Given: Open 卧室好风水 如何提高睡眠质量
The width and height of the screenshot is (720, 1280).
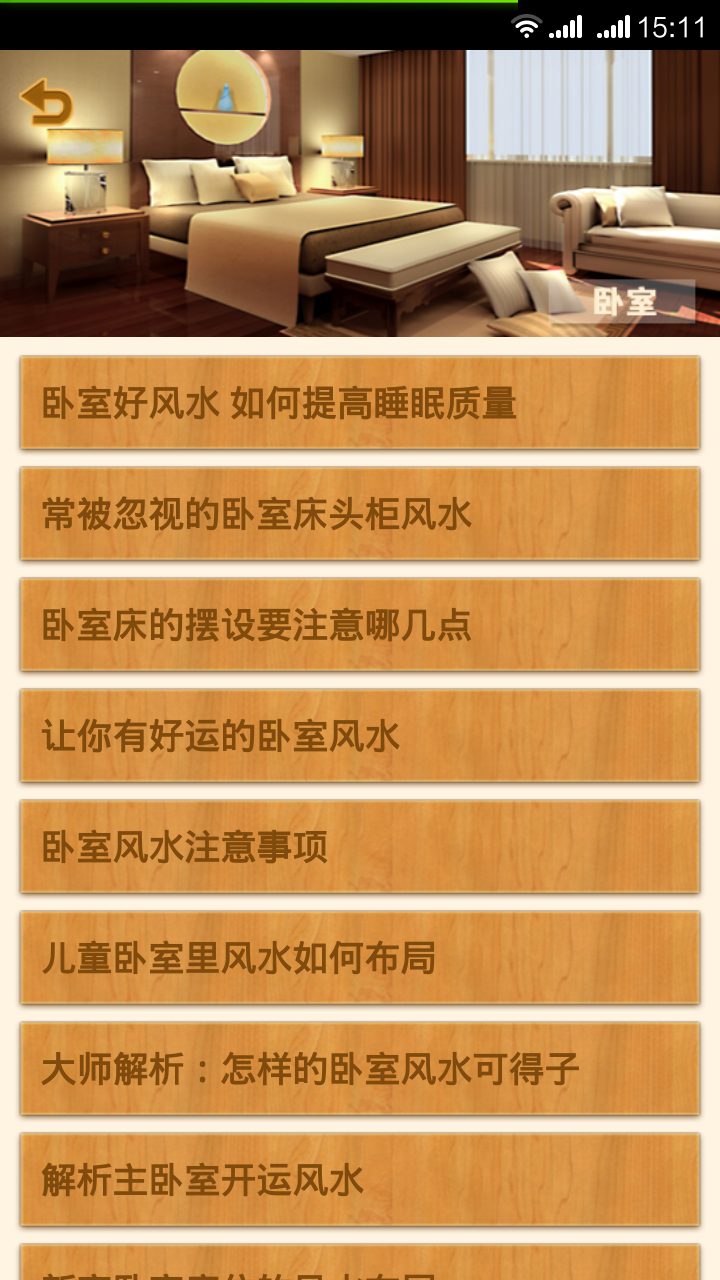Looking at the screenshot, I should tap(360, 403).
